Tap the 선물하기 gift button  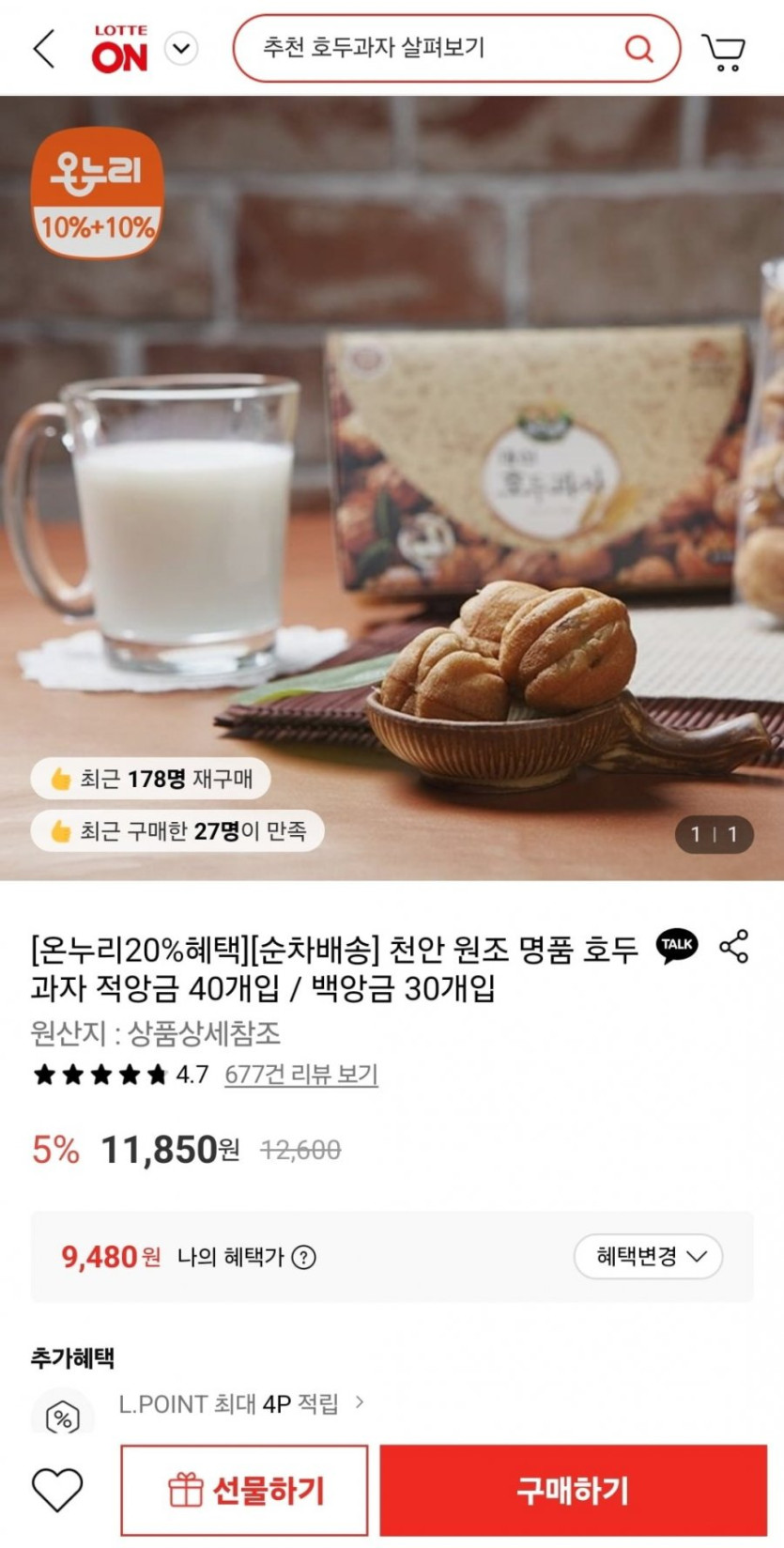click(x=244, y=1490)
